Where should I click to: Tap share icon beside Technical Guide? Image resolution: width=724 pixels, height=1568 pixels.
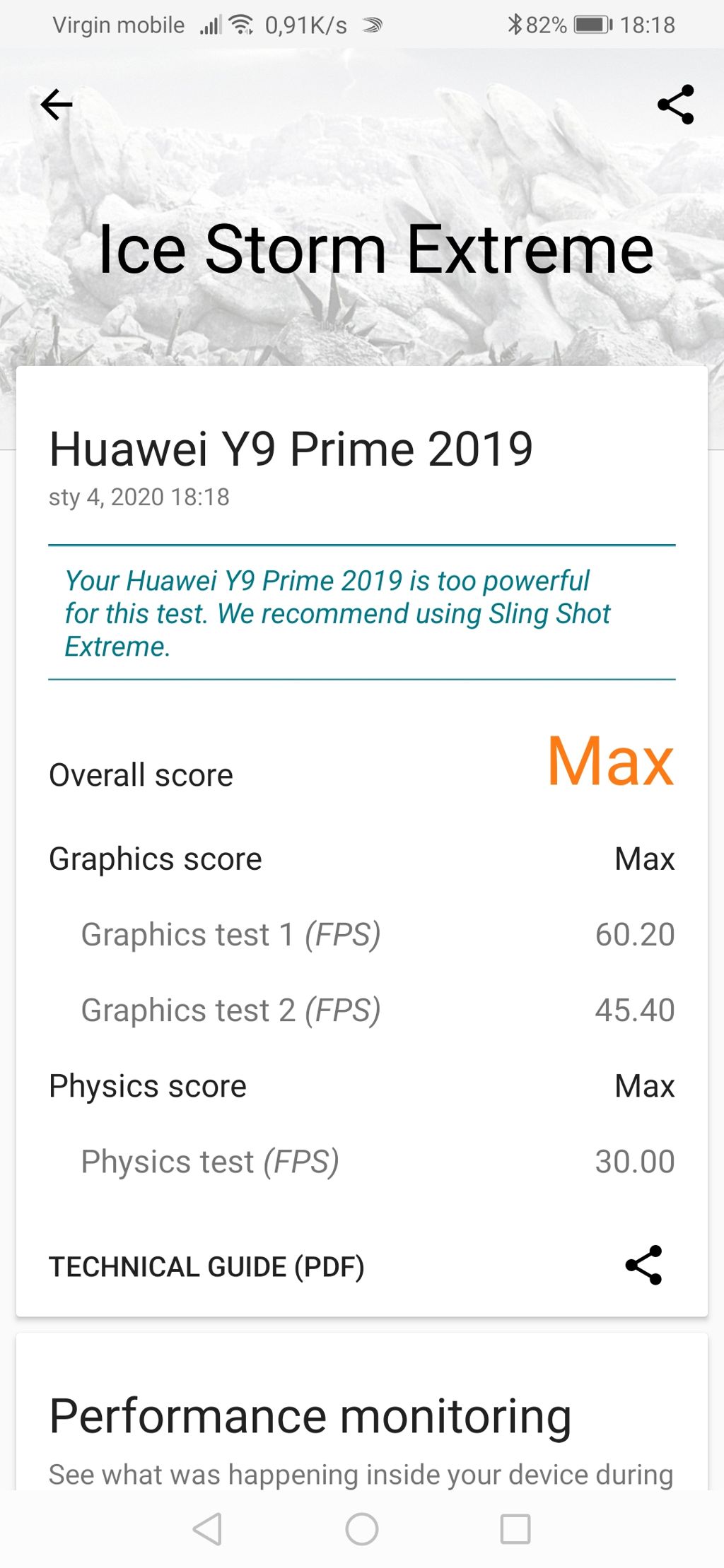click(x=644, y=1265)
